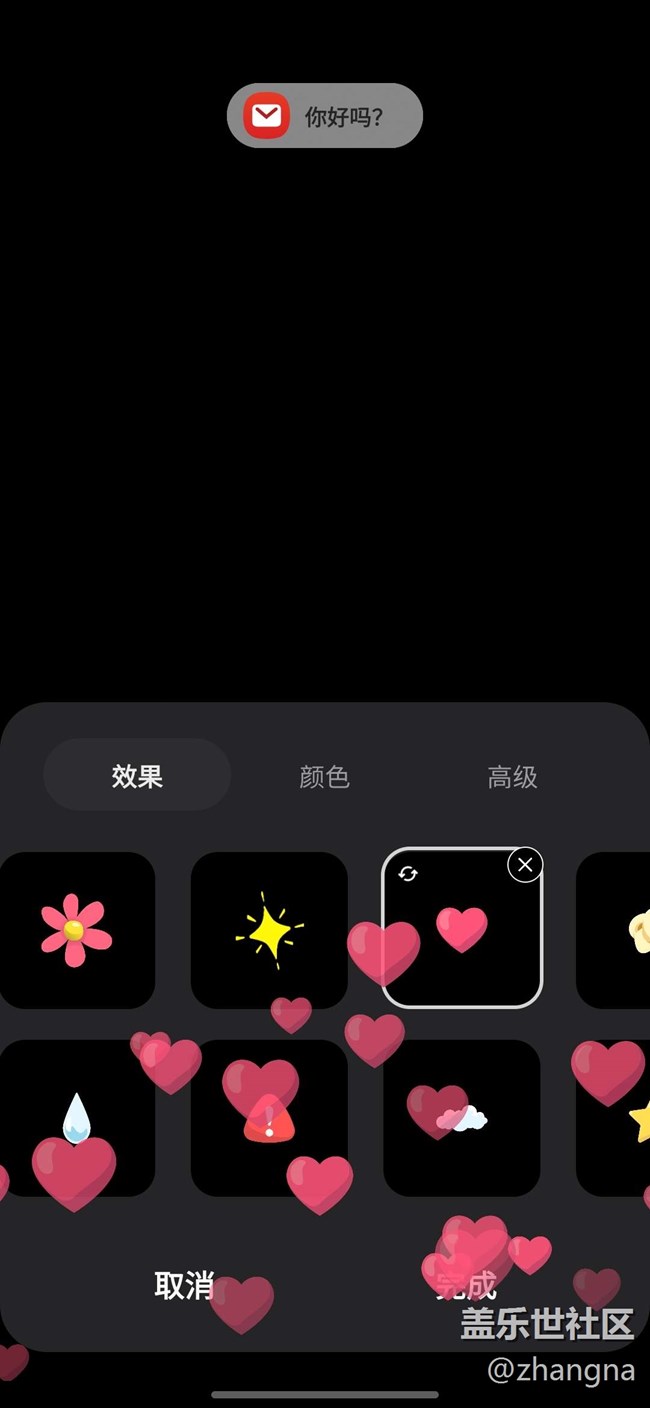Choose the water drop effect
The width and height of the screenshot is (650, 1408).
[77, 1118]
